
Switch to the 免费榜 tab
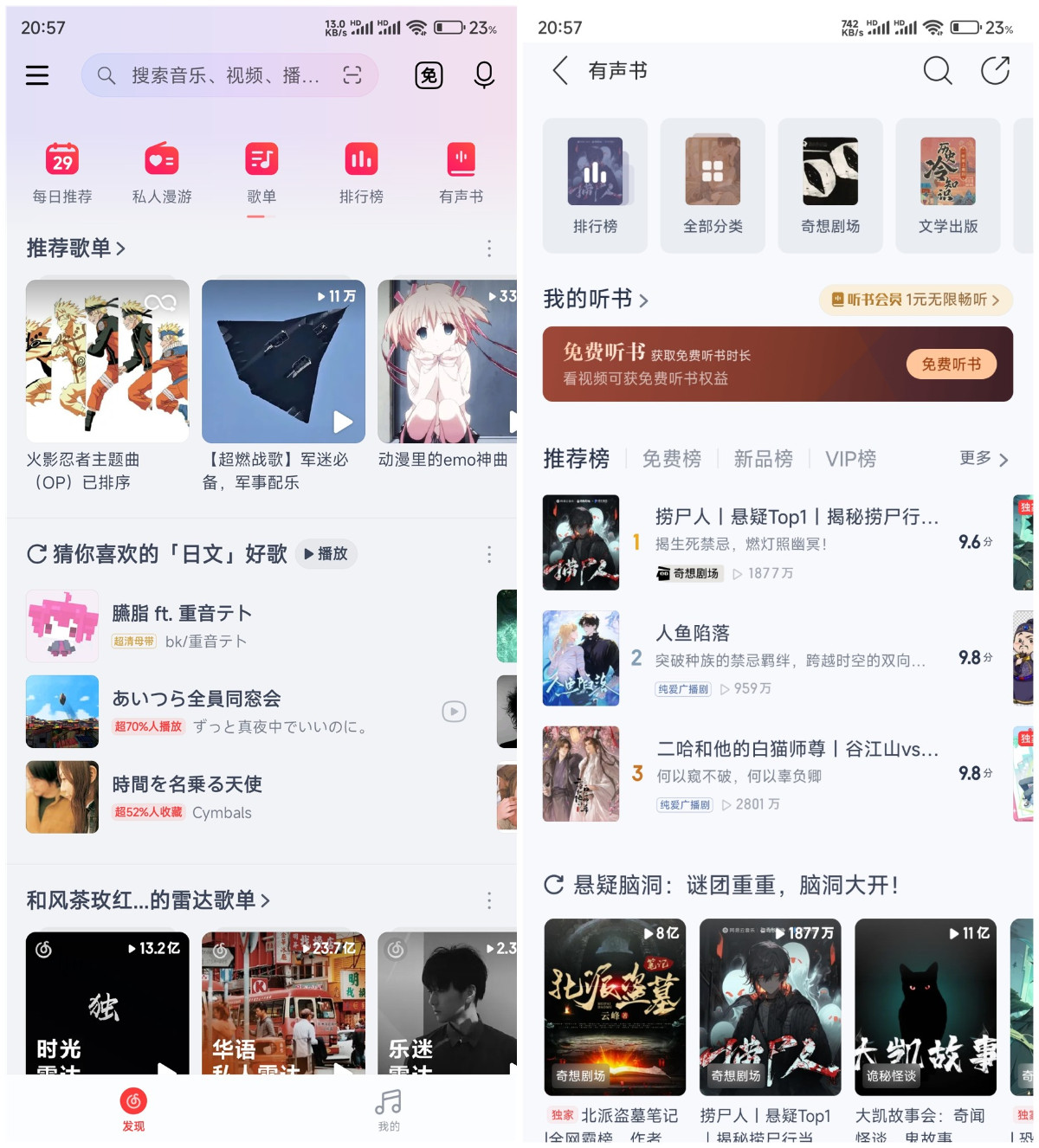(672, 459)
